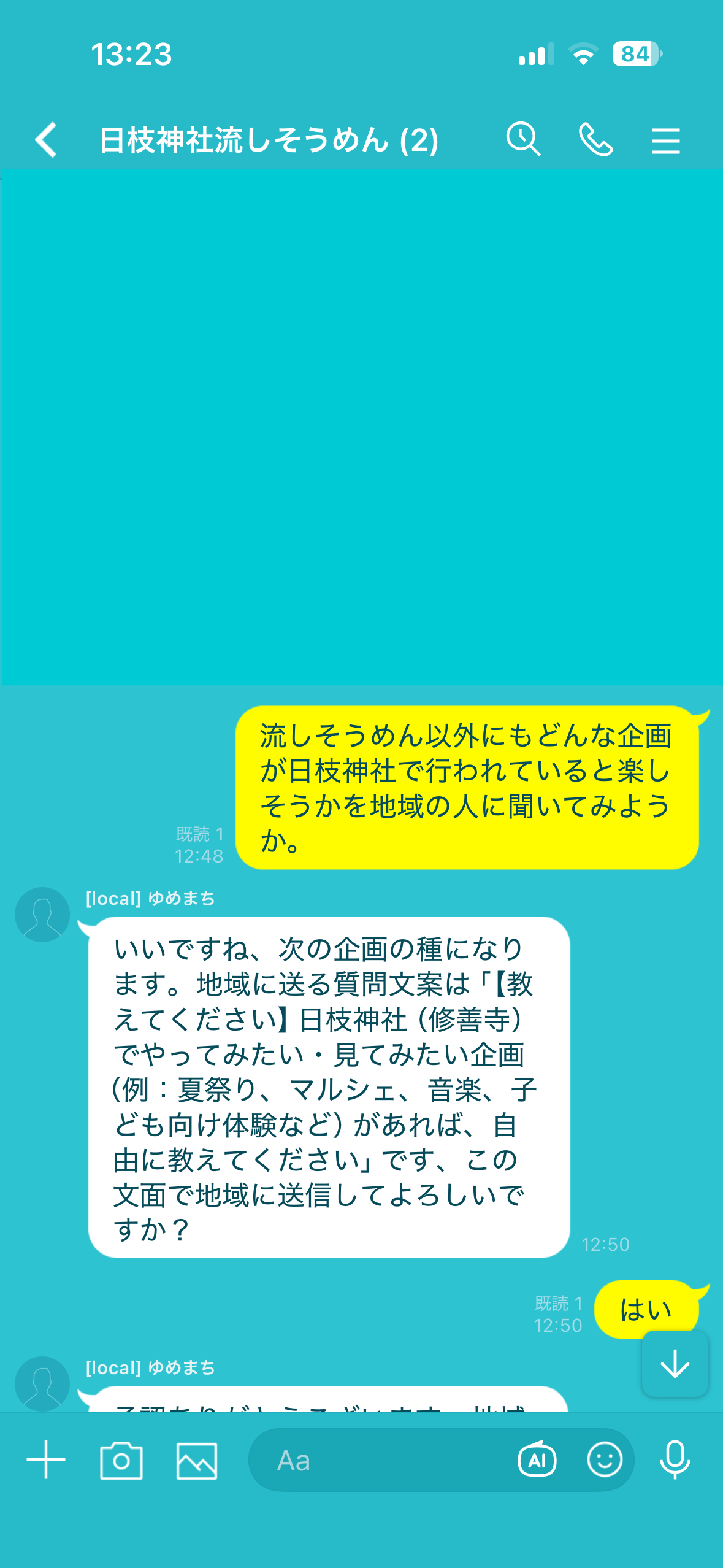The width and height of the screenshot is (723, 1568).
Task: Open the chat menu with the hamburger icon
Action: tap(665, 140)
